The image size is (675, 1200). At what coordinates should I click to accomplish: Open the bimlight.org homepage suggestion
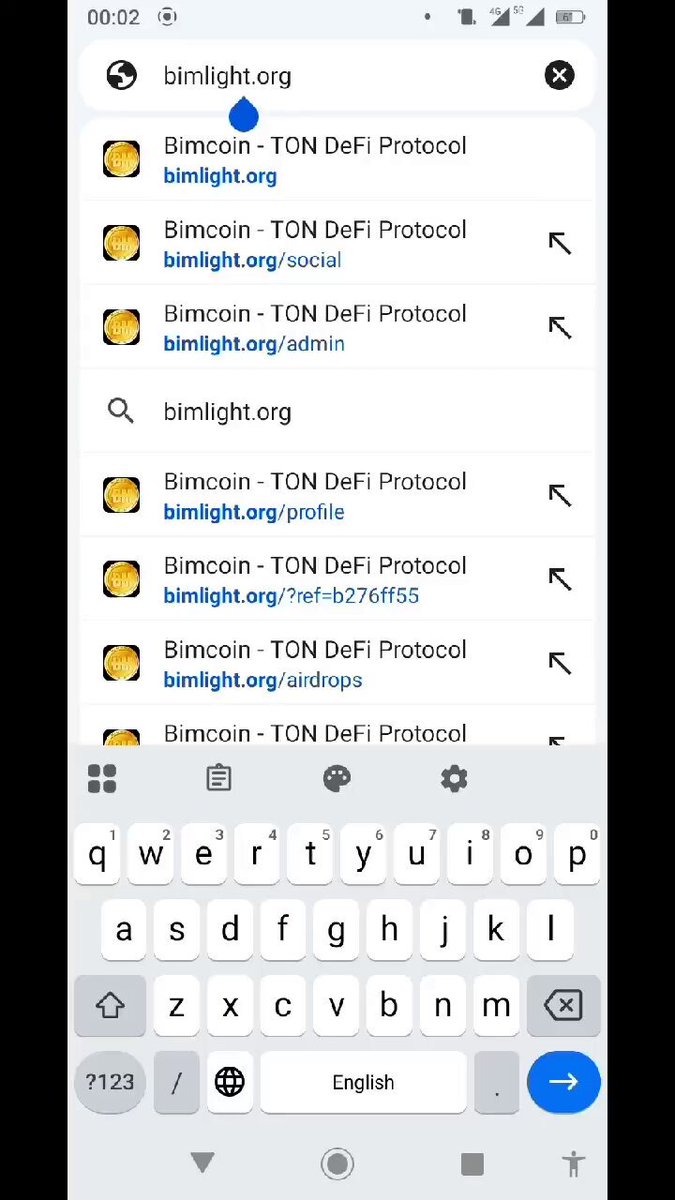337,160
